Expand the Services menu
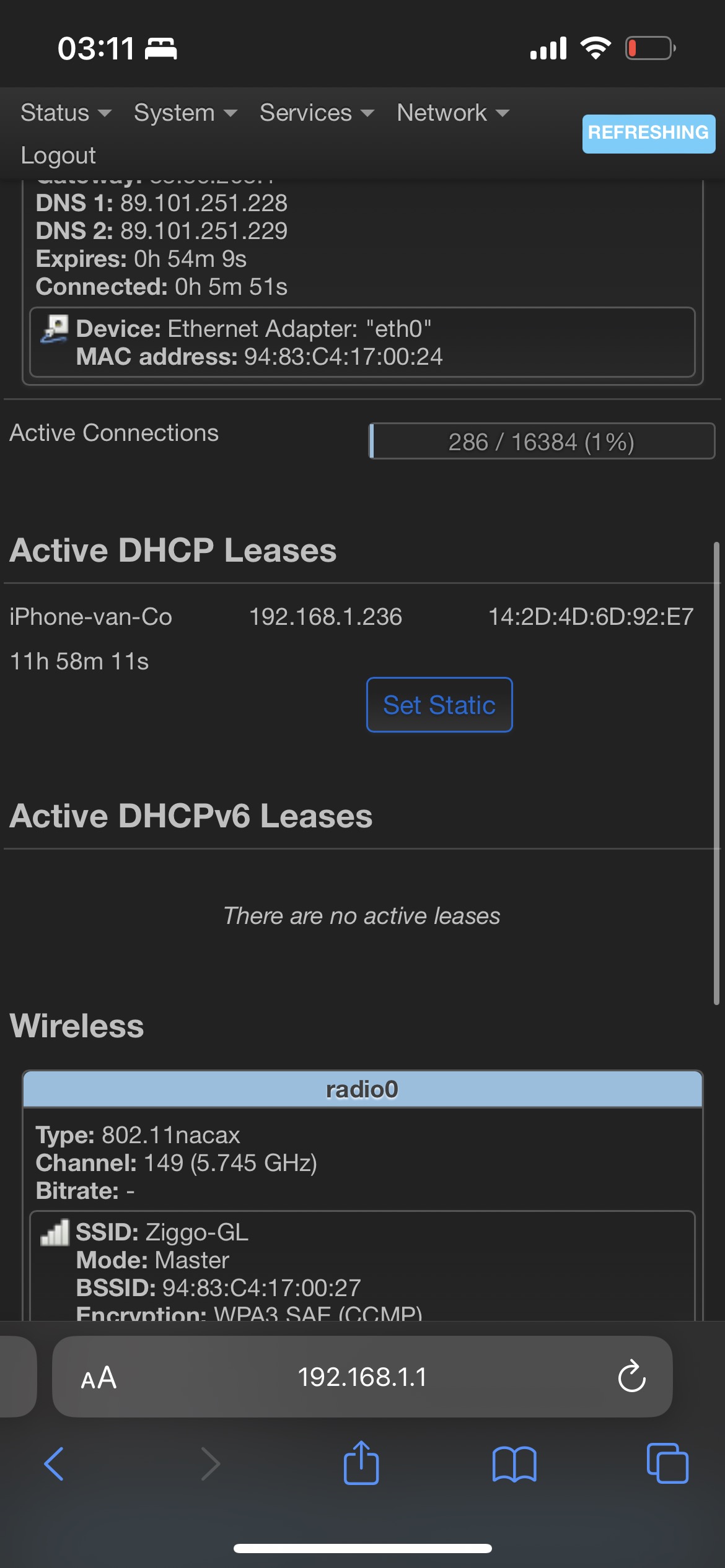Screen dimensions: 725x1568 (317, 113)
